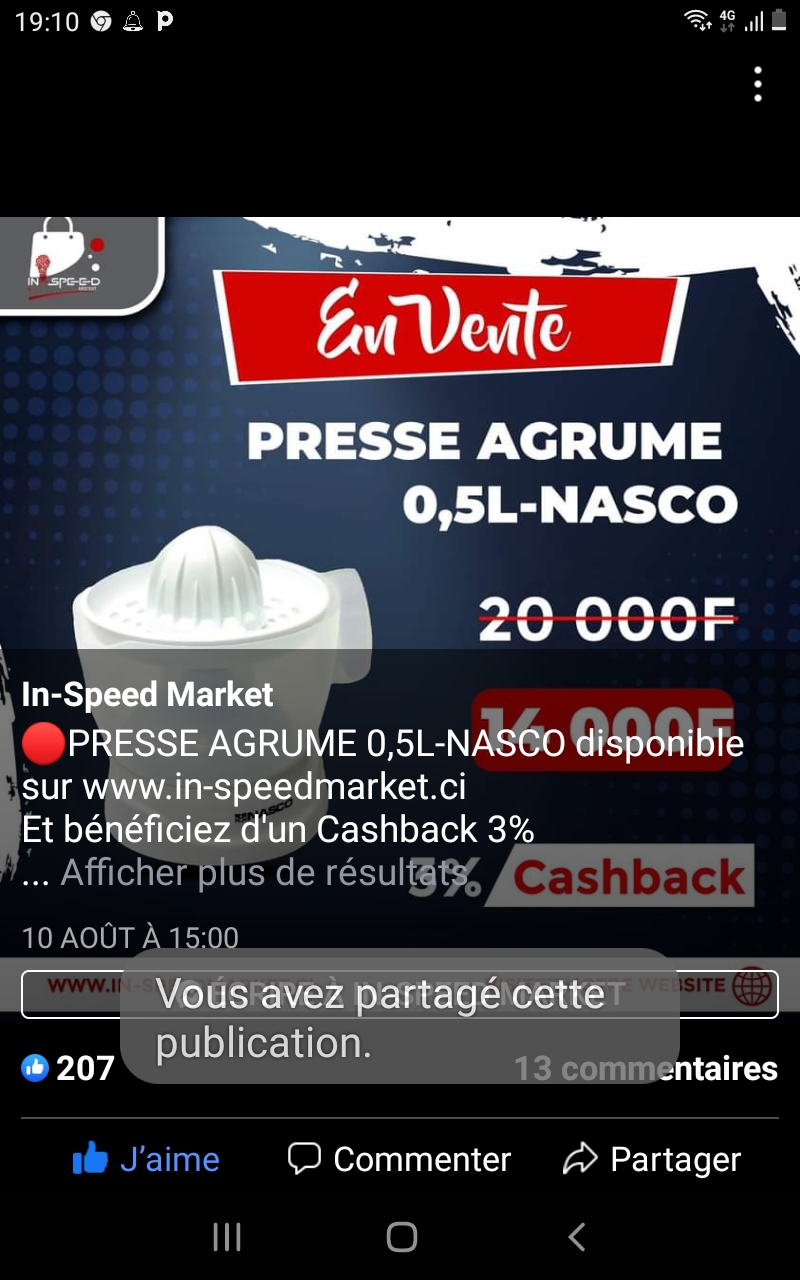Go to the home screen
800x1280 pixels.
401,1237
